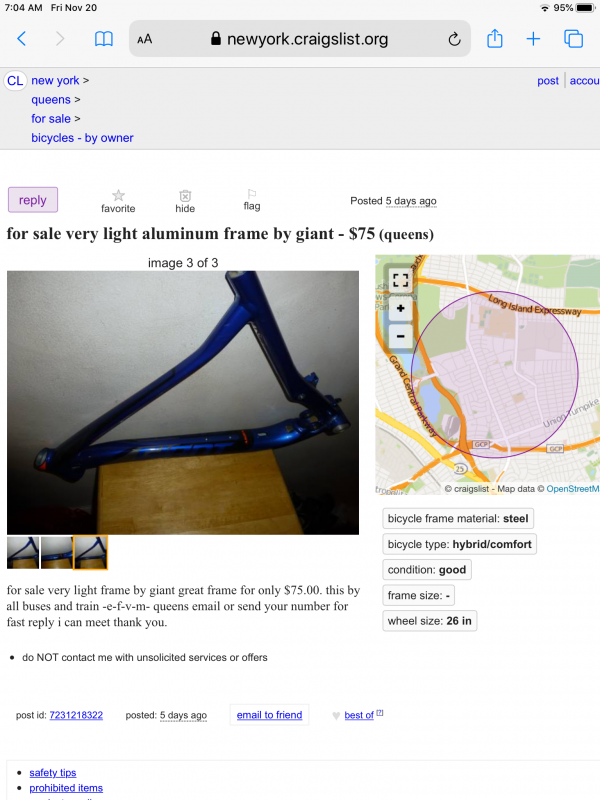Expand the map to fullscreen
This screenshot has width=600, height=800.
tap(400, 280)
